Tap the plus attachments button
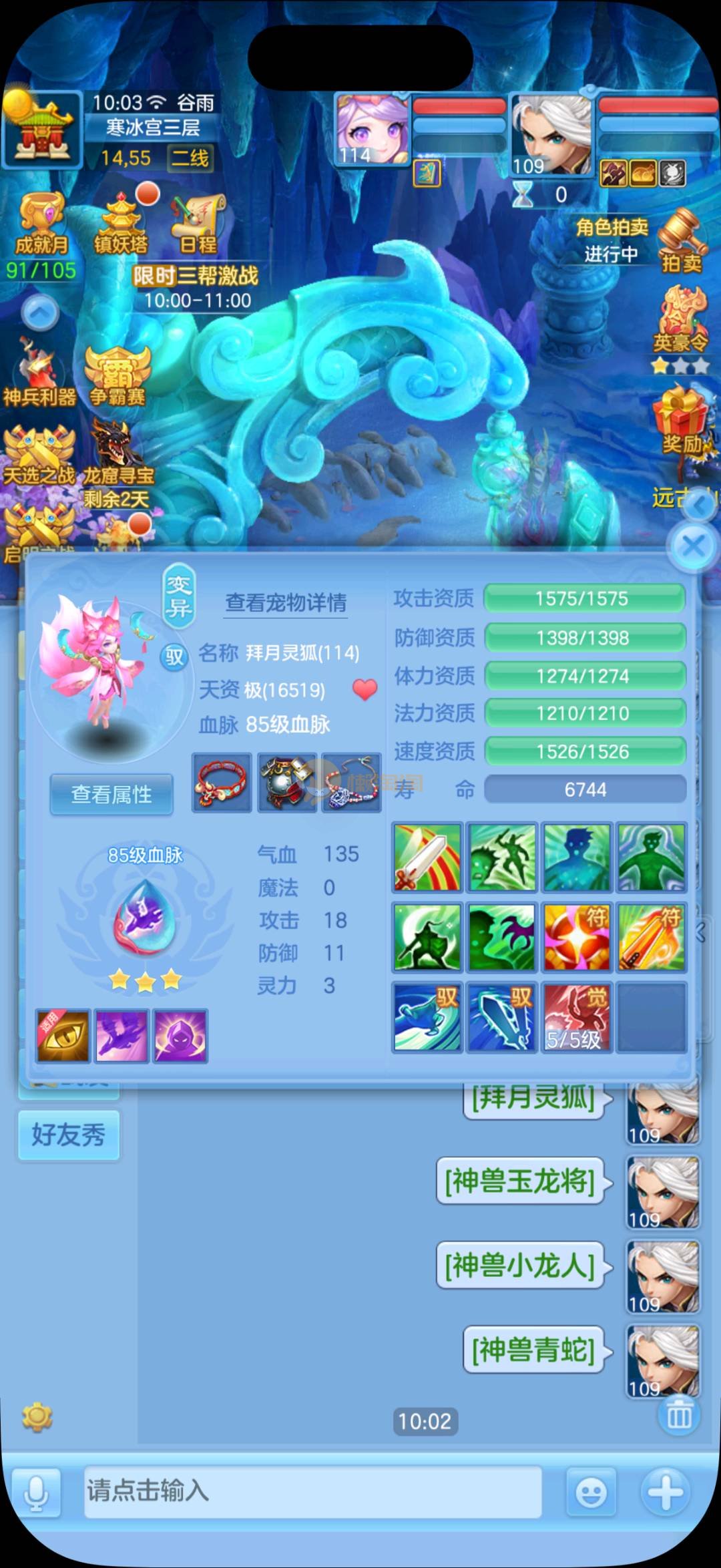The height and width of the screenshot is (1568, 721). (x=666, y=1492)
